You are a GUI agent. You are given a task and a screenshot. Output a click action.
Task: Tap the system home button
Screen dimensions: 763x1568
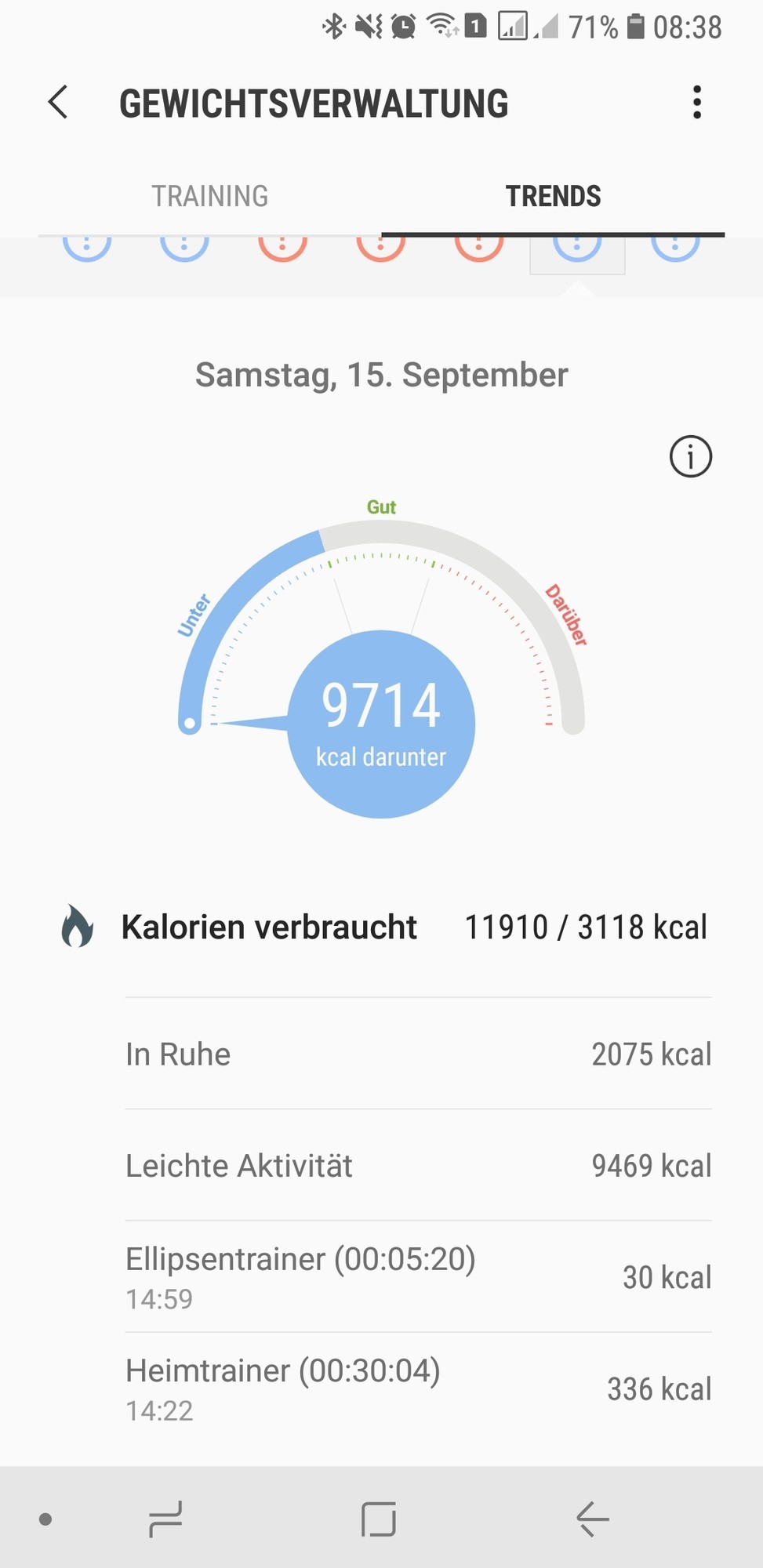click(379, 1519)
